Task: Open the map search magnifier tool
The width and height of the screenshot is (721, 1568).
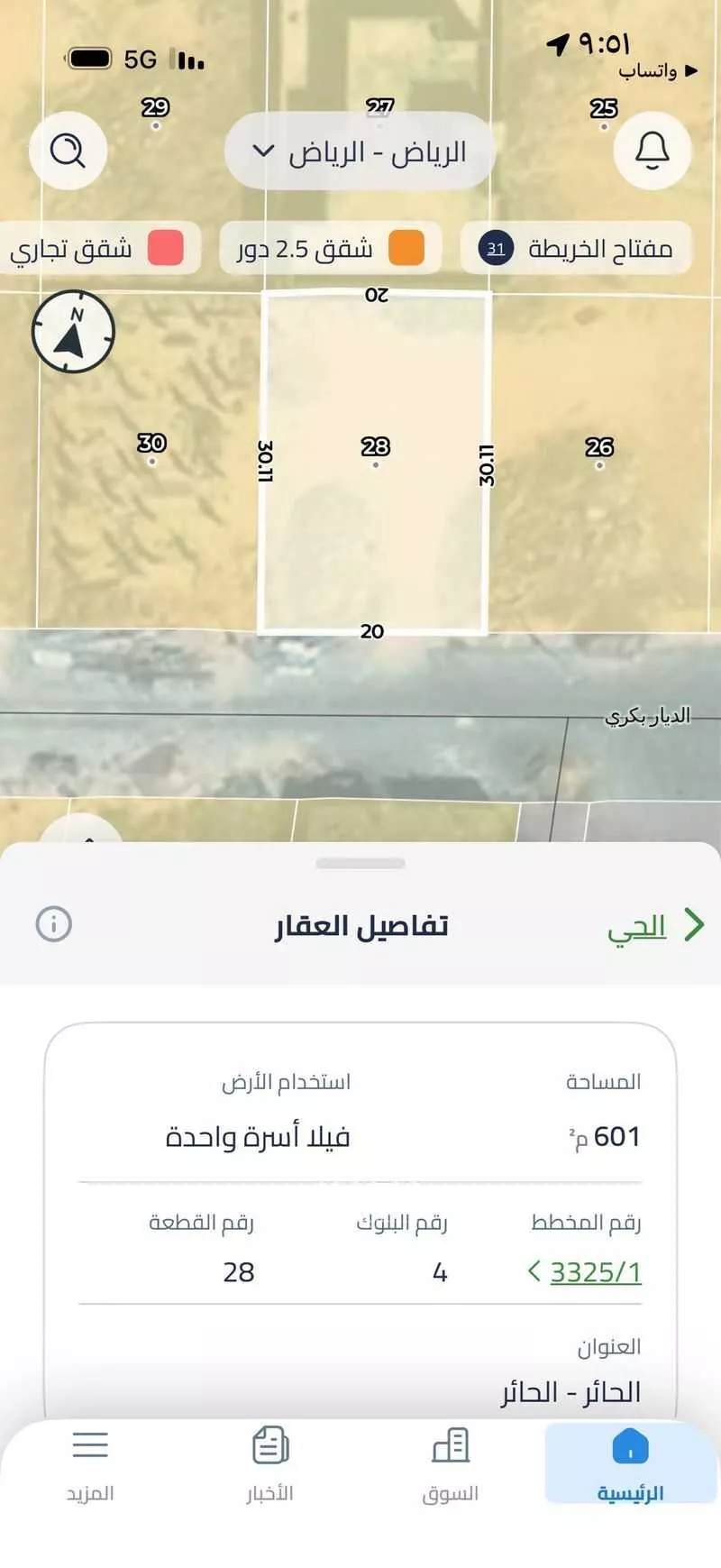Action: click(68, 151)
